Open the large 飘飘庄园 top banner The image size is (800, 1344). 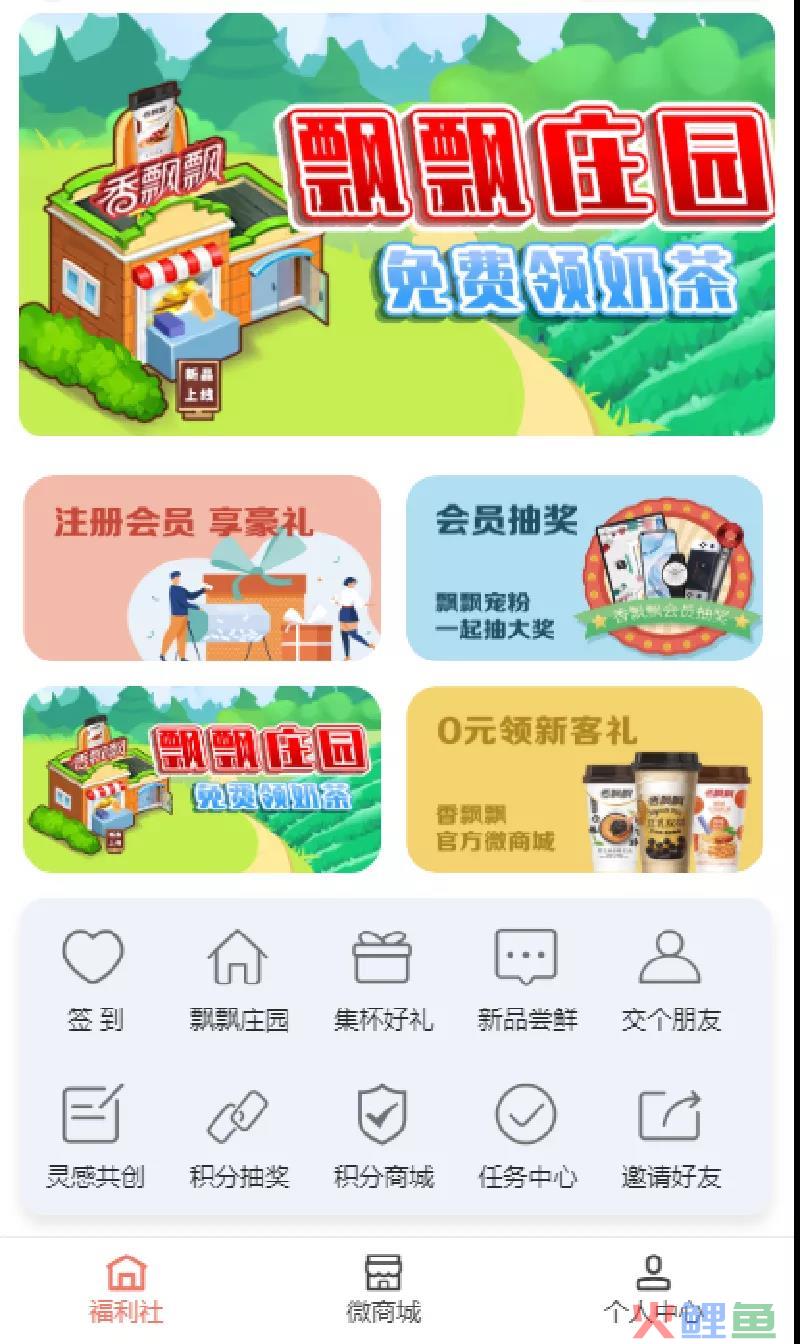coord(397,225)
